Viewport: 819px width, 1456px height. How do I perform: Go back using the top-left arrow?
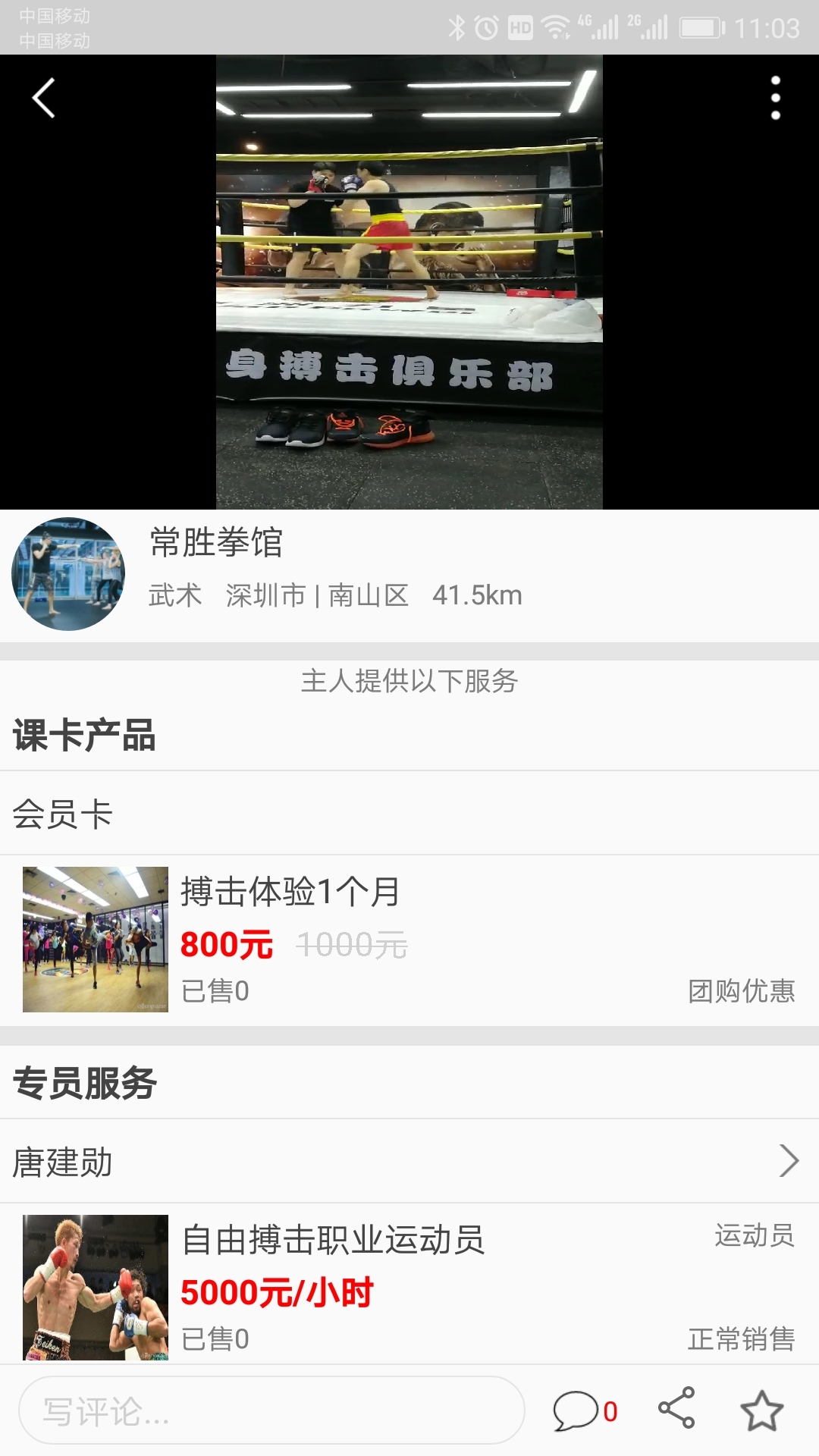point(44,99)
